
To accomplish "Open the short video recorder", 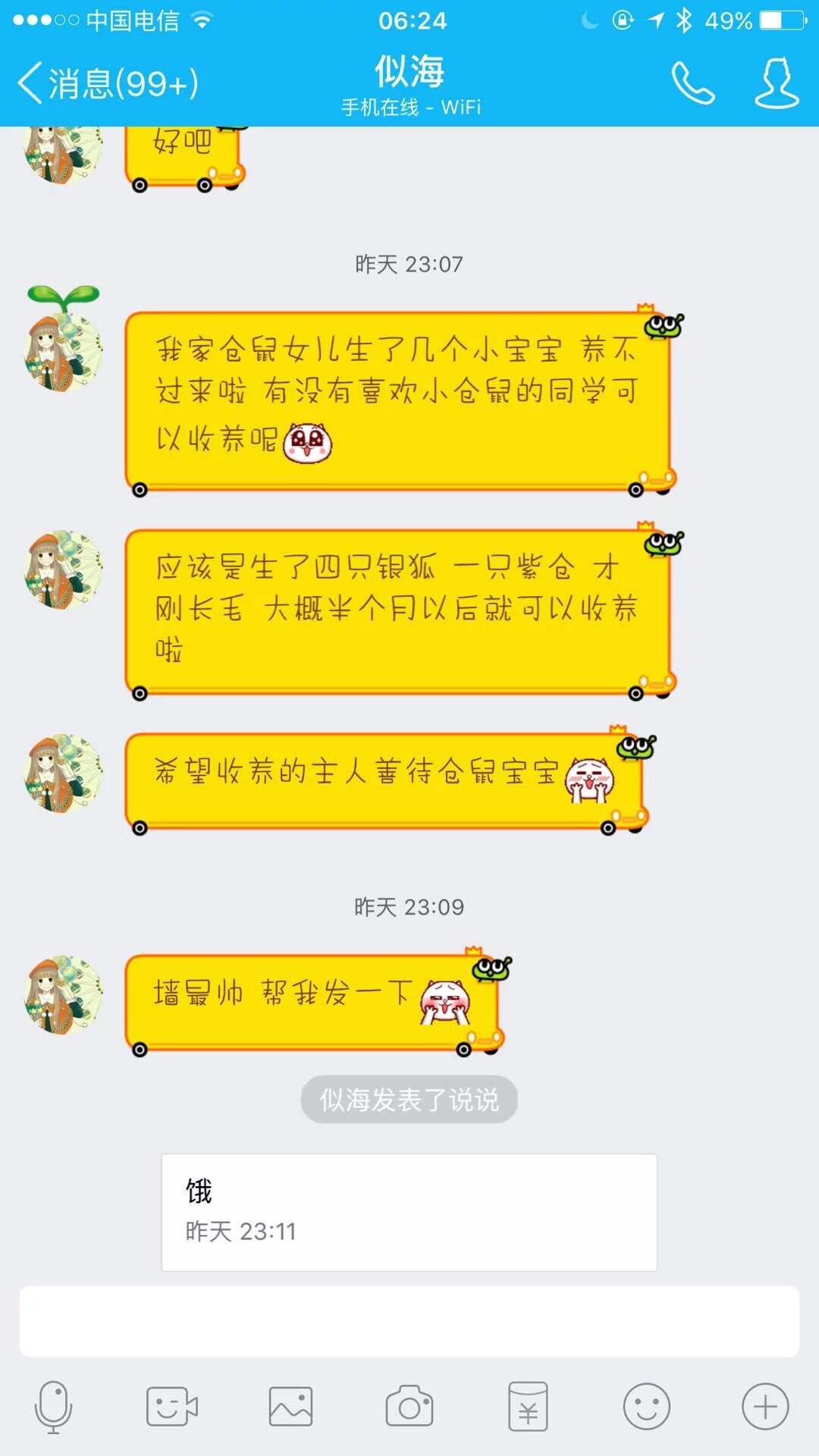I will [x=171, y=1407].
